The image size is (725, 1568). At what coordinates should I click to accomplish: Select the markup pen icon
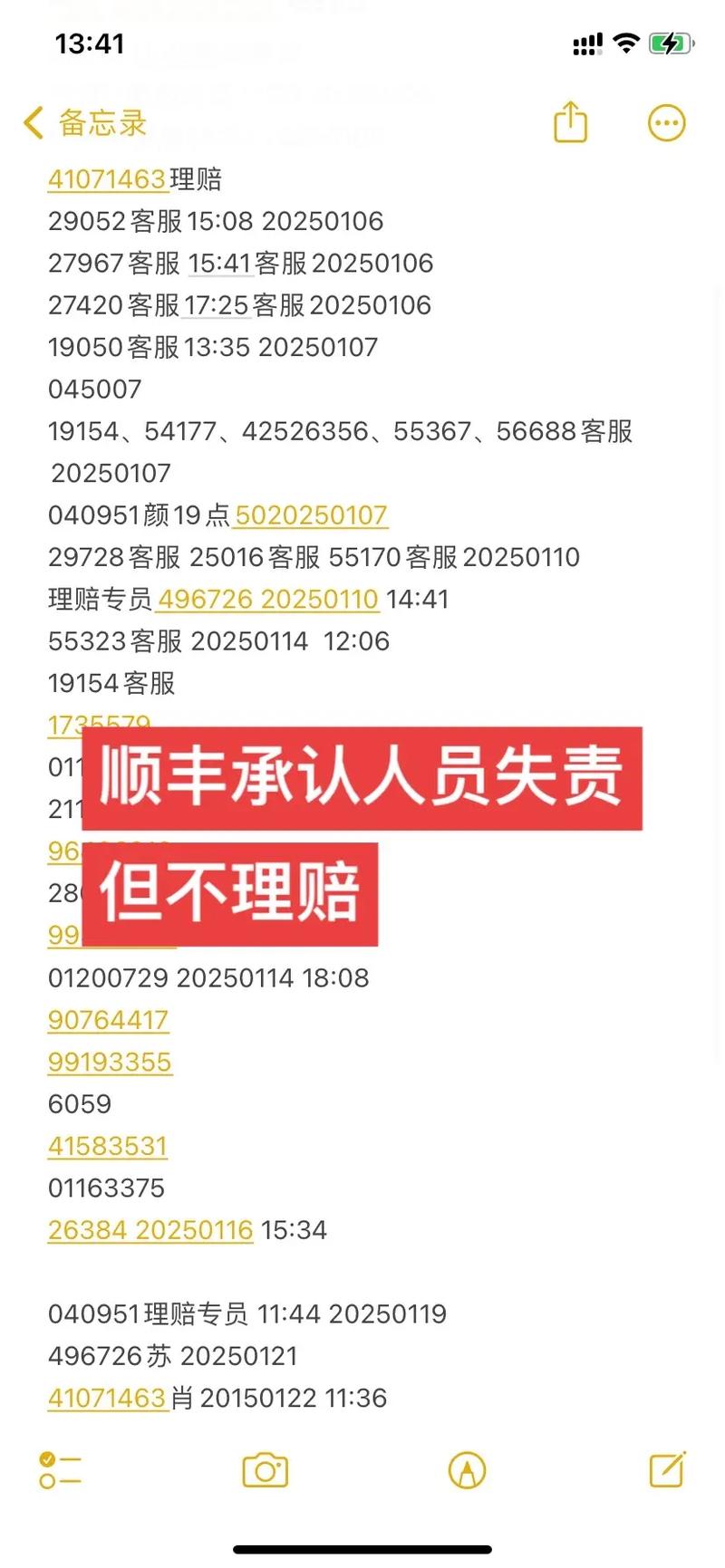pyautogui.click(x=465, y=1472)
